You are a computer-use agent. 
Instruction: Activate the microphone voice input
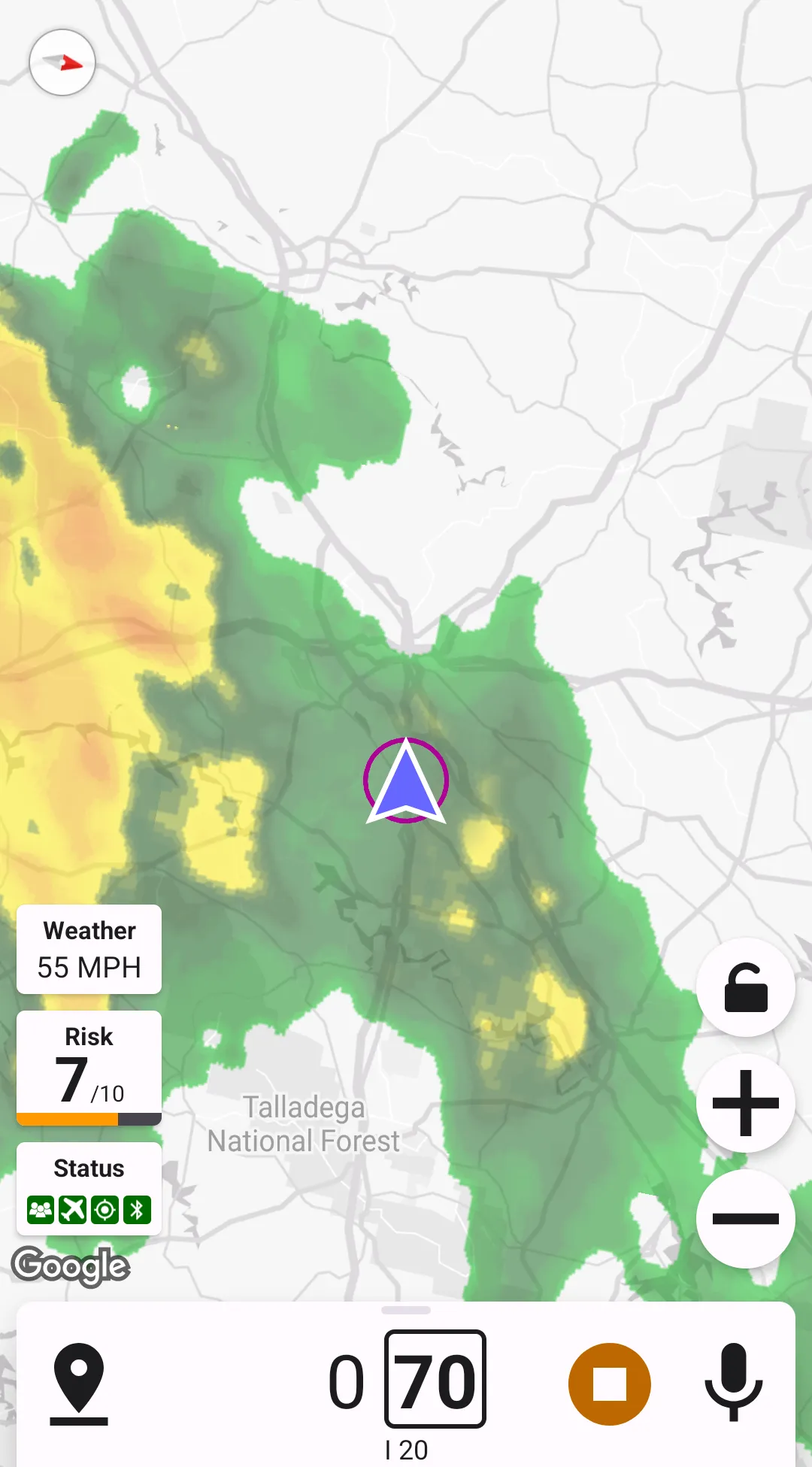pyautogui.click(x=733, y=1382)
